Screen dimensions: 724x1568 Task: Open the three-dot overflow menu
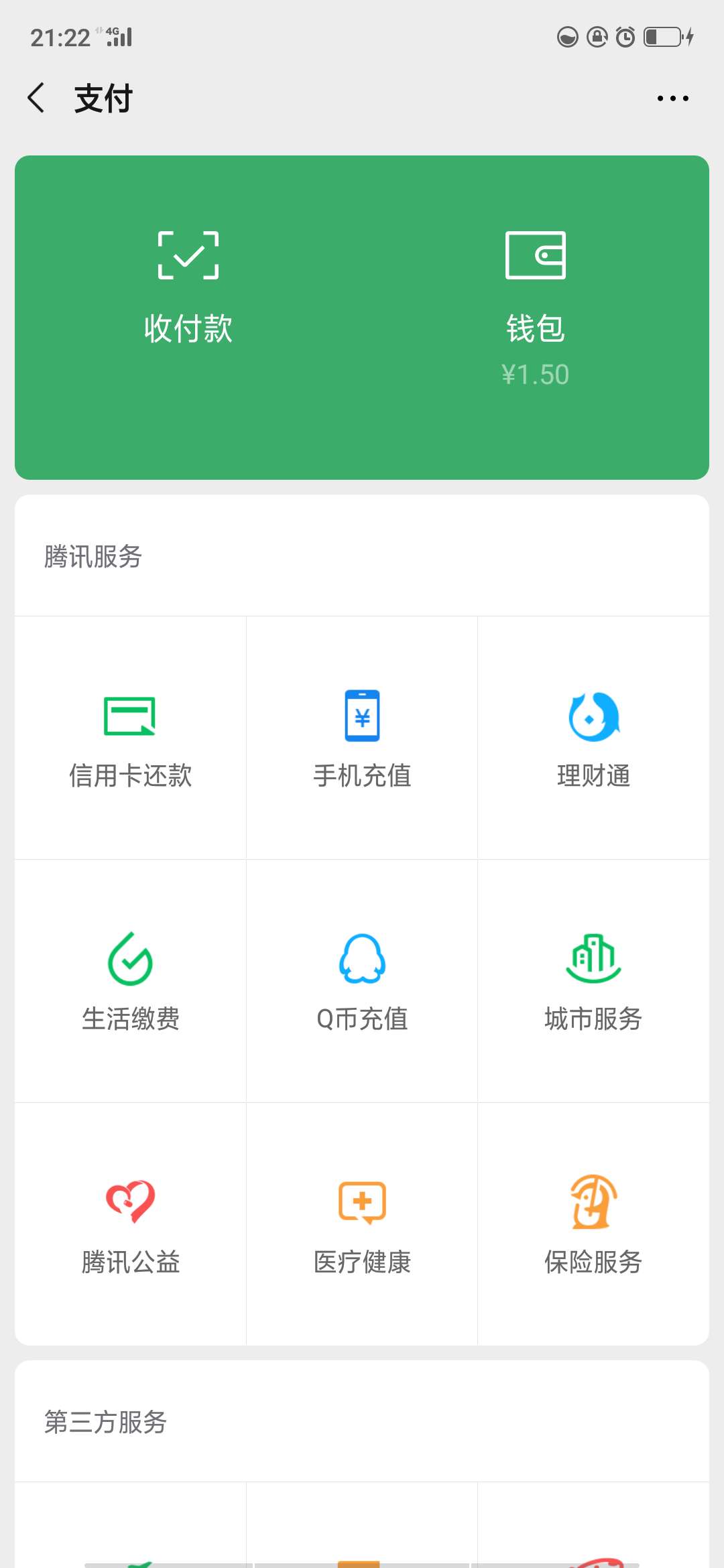click(672, 99)
